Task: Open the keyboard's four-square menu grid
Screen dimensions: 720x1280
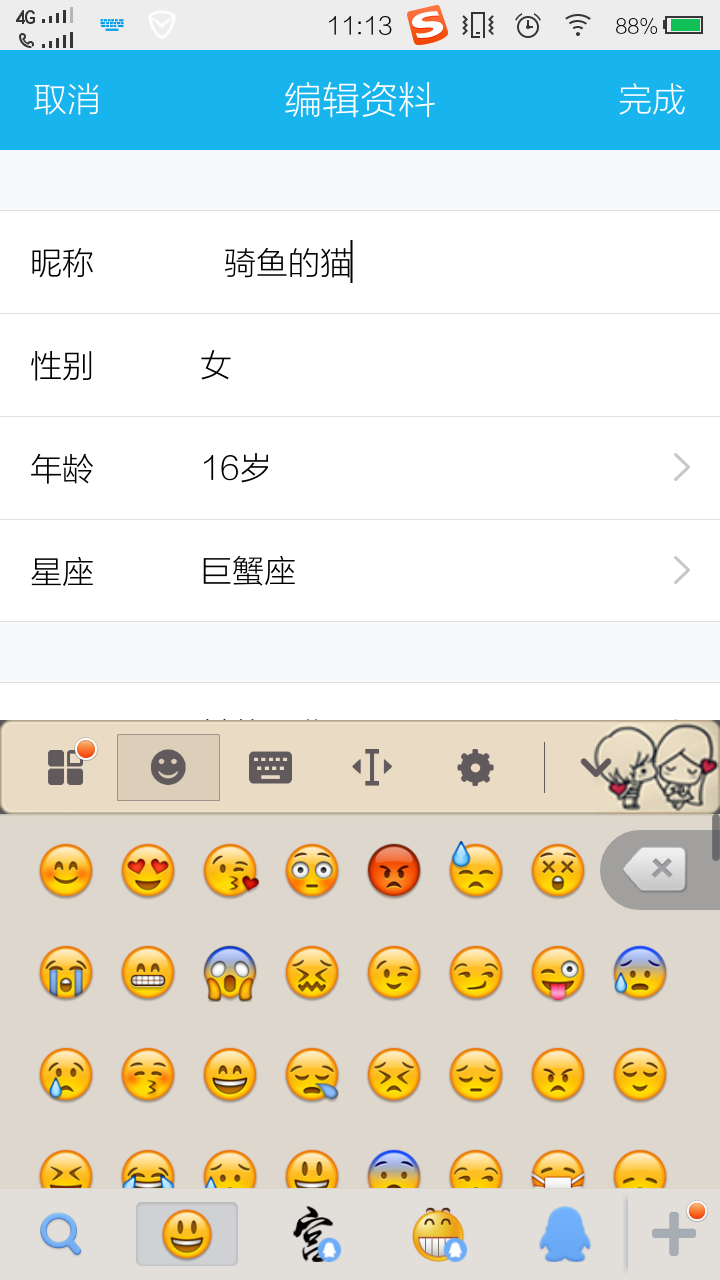Action: [66, 767]
